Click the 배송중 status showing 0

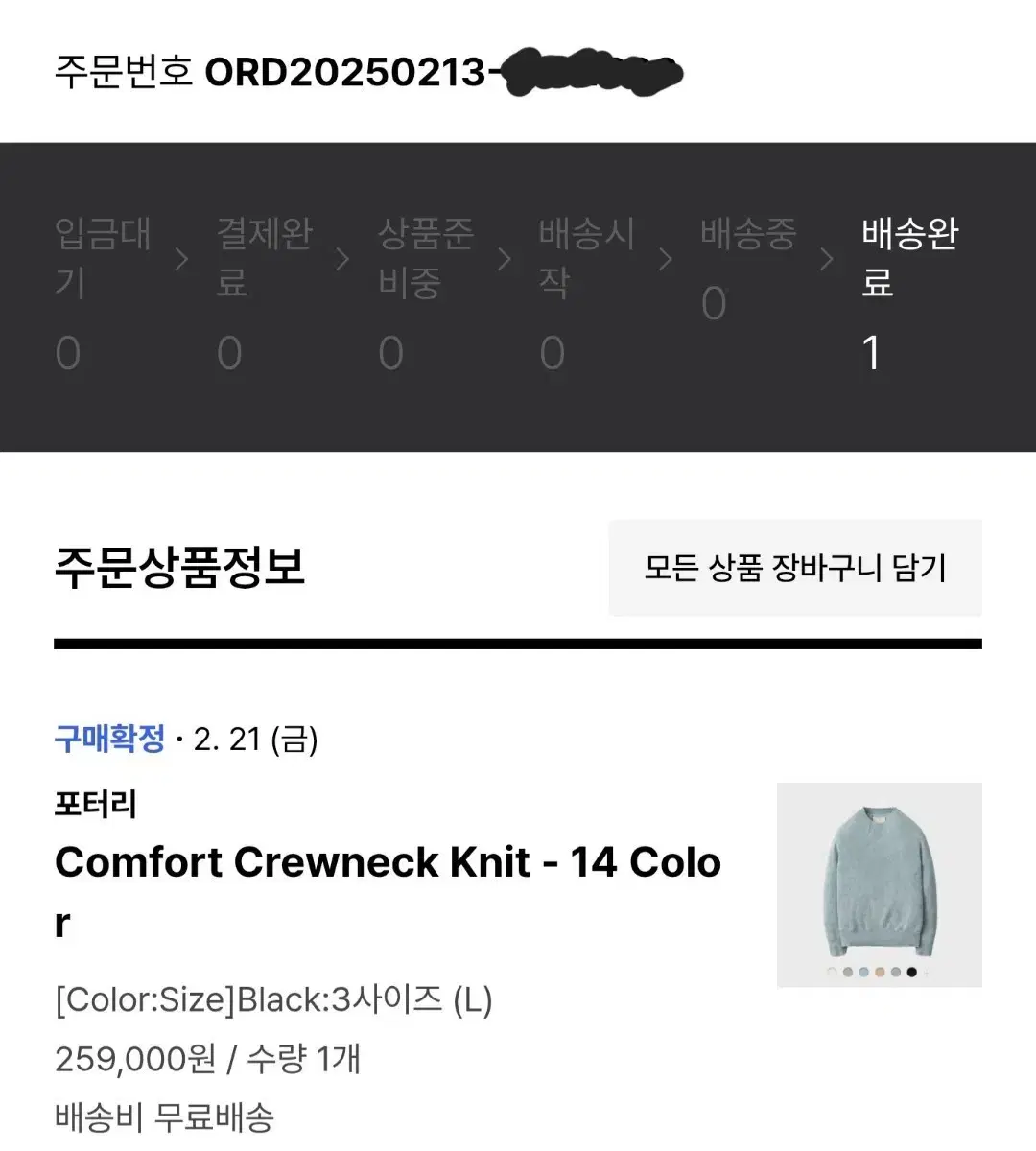(748, 269)
